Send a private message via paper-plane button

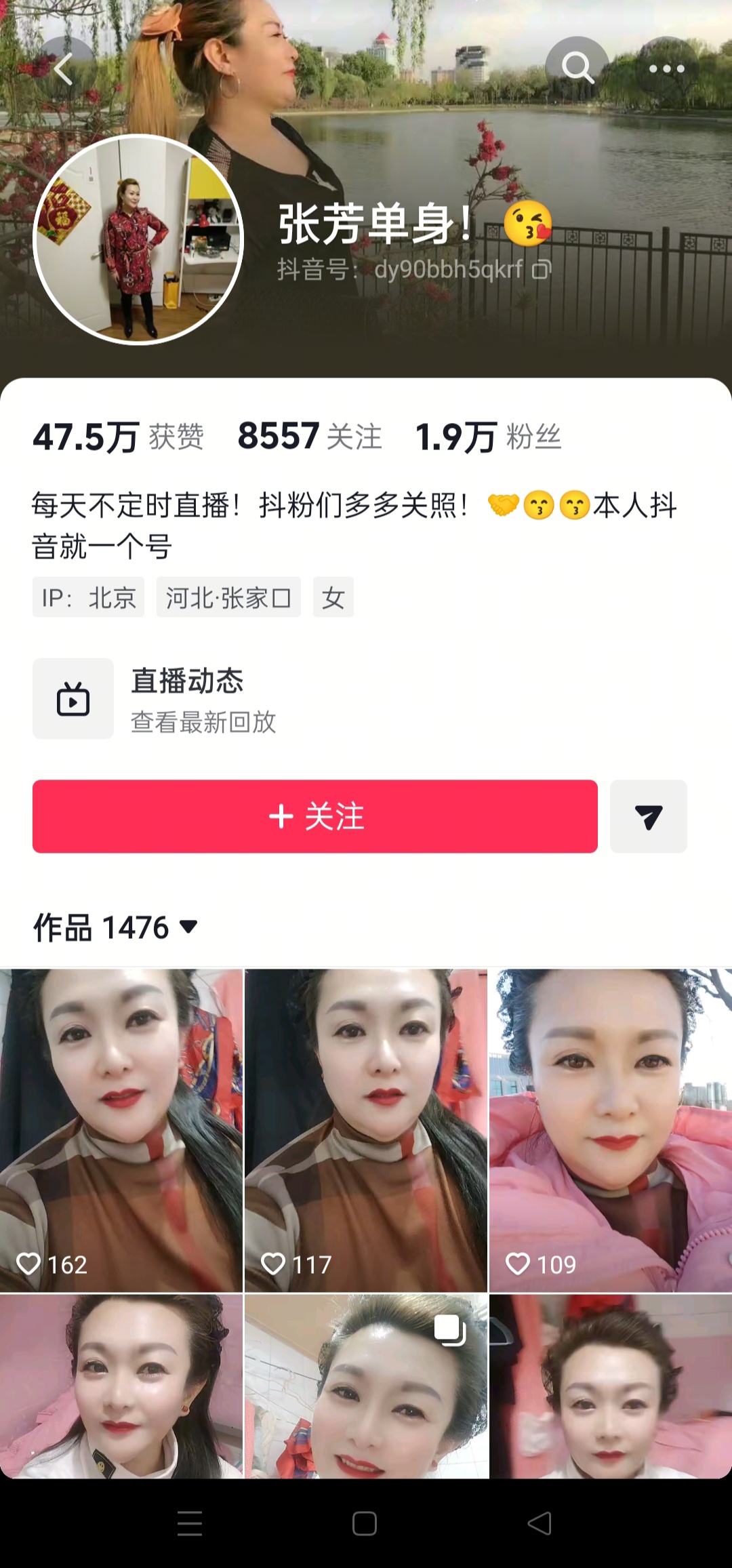(648, 816)
